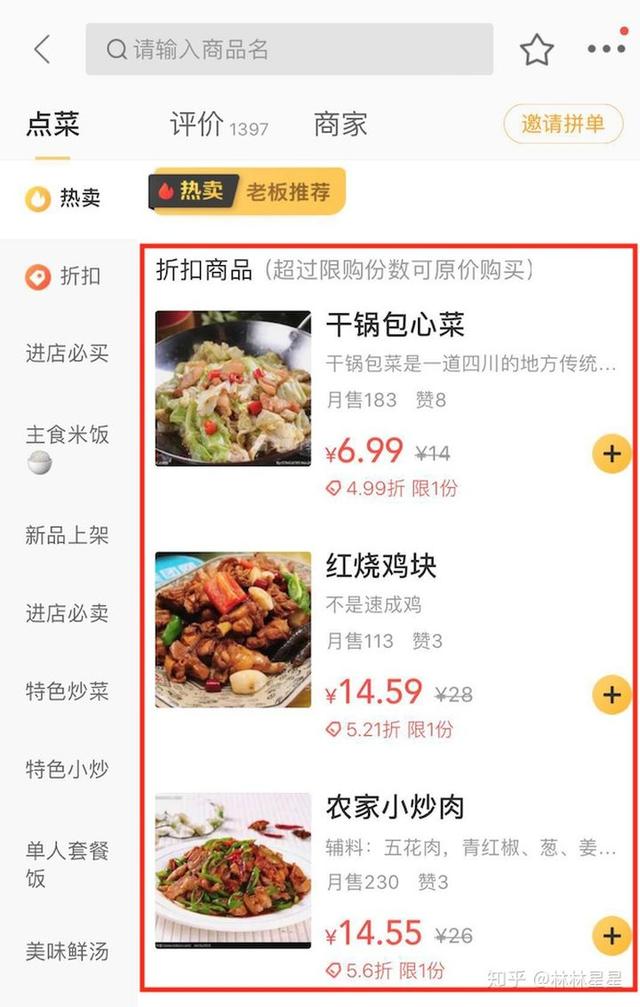Screen dimensions: 640x1007
Task: Open the 红烧鸡块 dish photo
Action: point(232,630)
